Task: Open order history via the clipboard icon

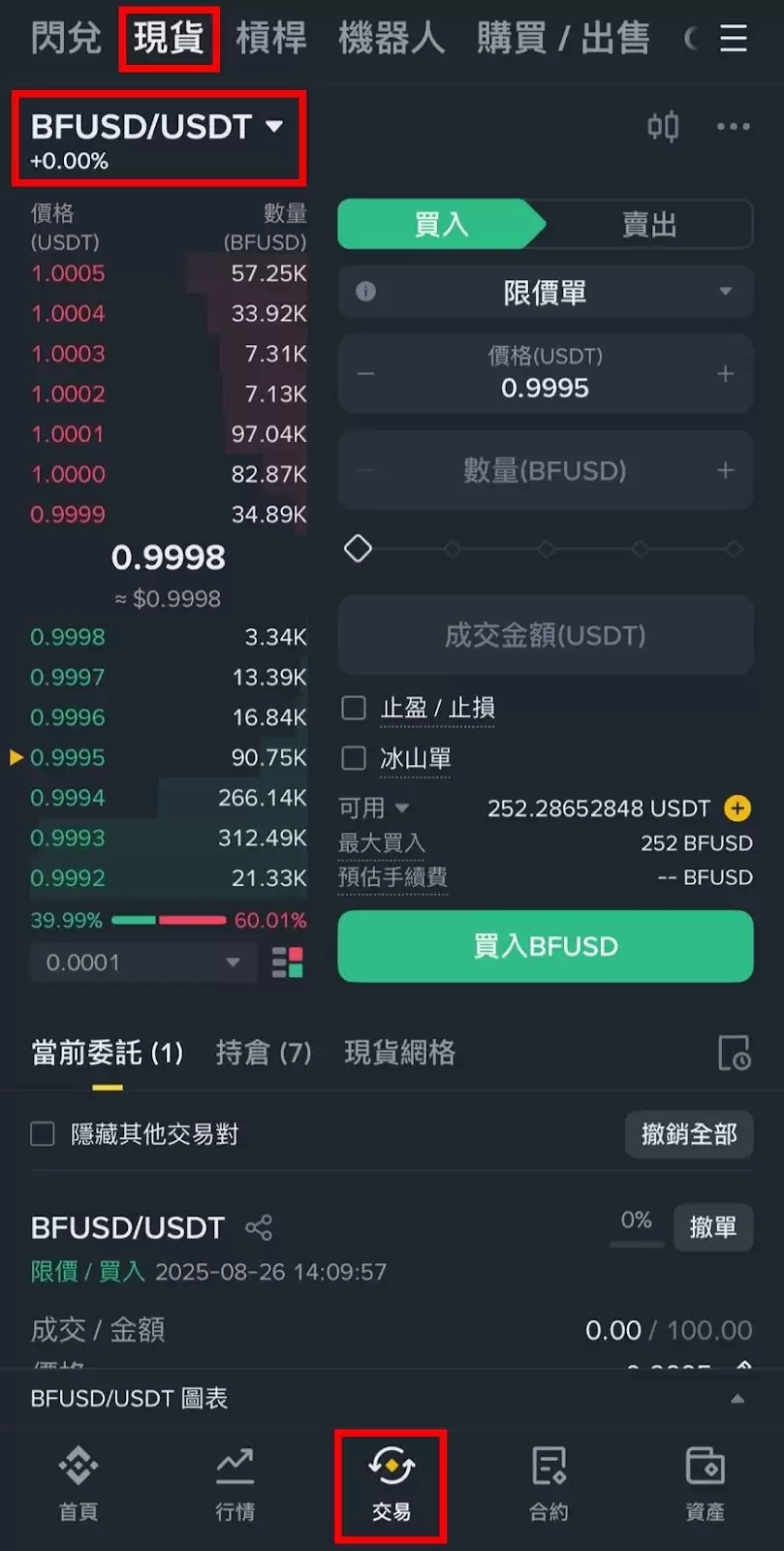Action: pyautogui.click(x=735, y=1053)
